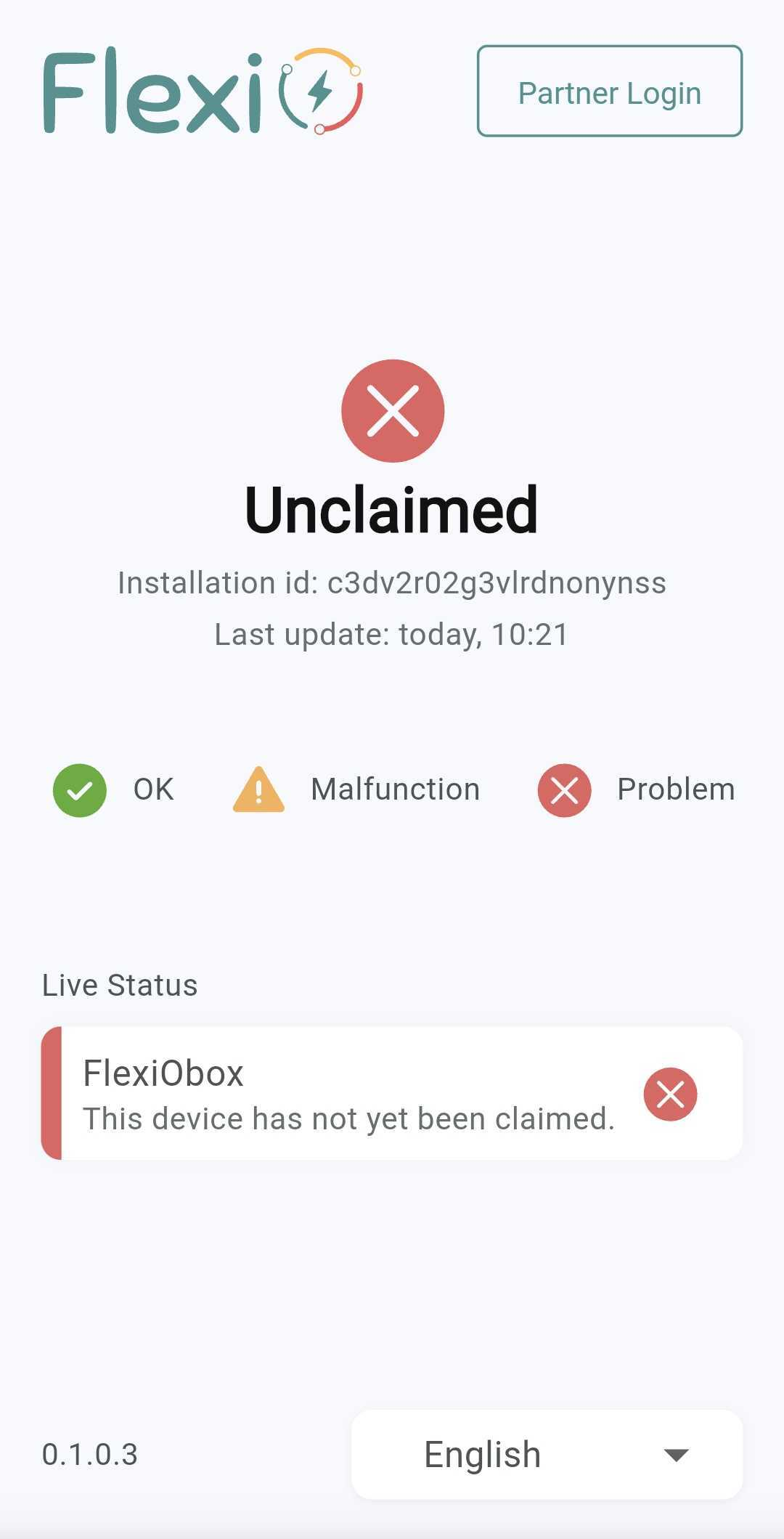The image size is (784, 1539).
Task: Open the FlexiObox live status card
Action: pyautogui.click(x=392, y=1093)
